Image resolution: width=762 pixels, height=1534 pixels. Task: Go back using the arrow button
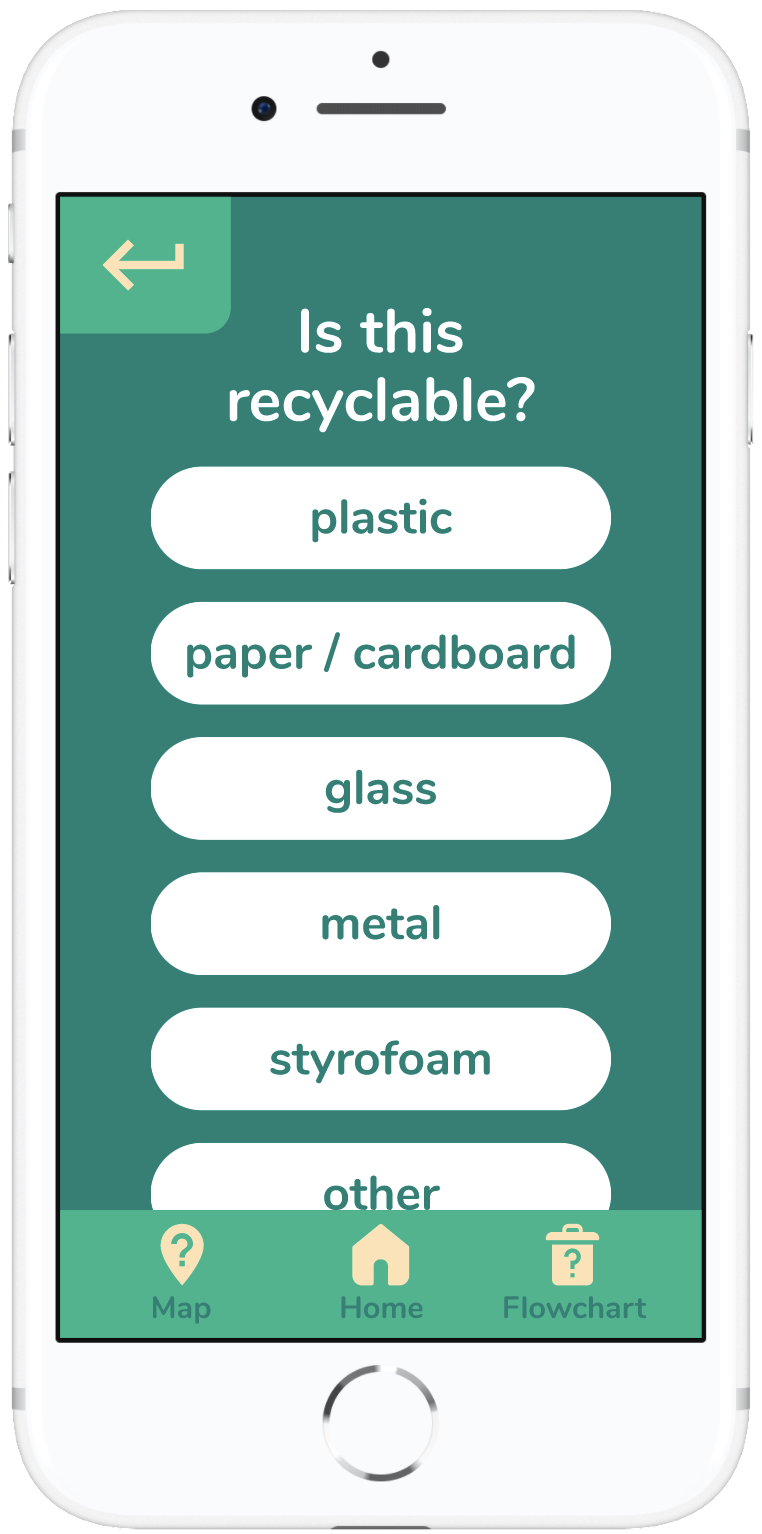pos(145,265)
